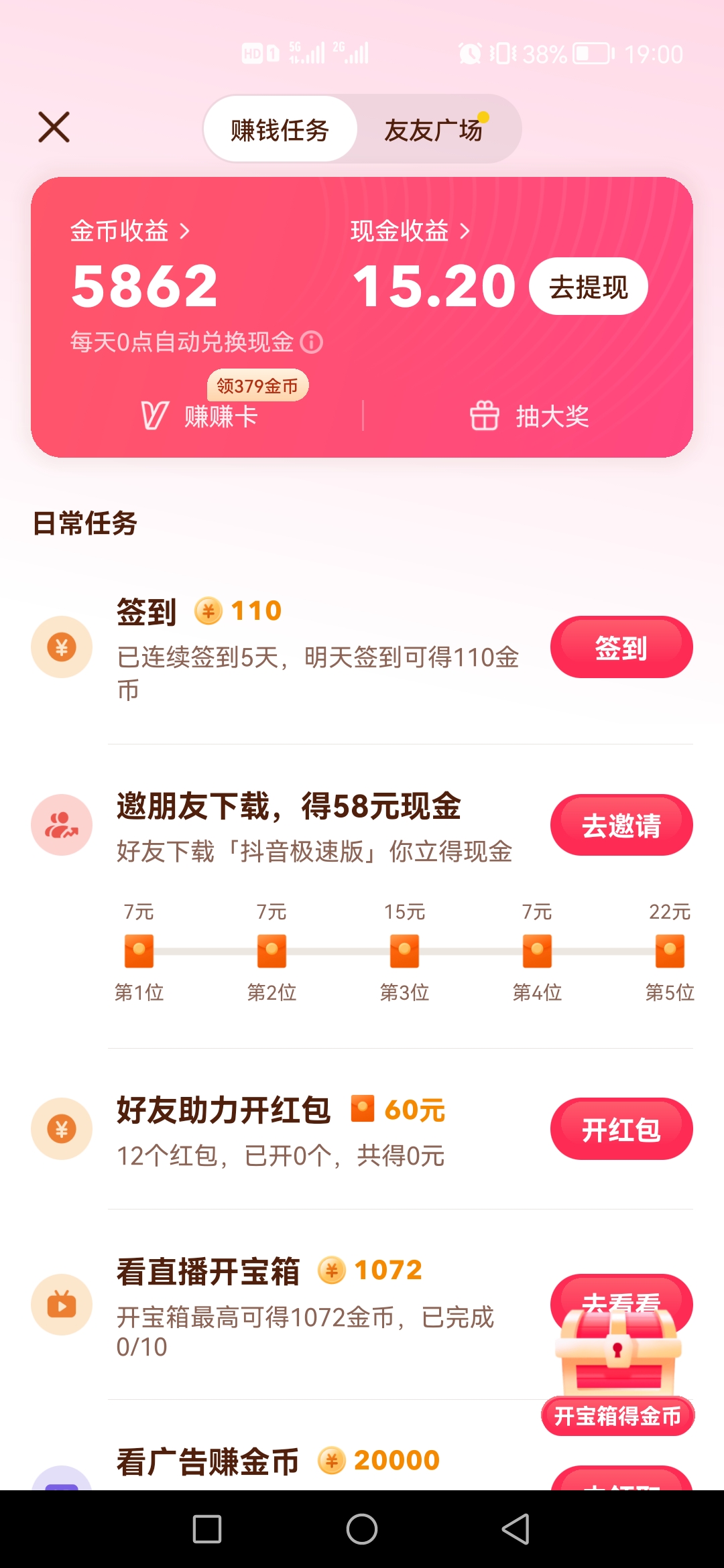Select the 赚钱任务 tab
Viewport: 724px width, 1568px height.
[280, 128]
